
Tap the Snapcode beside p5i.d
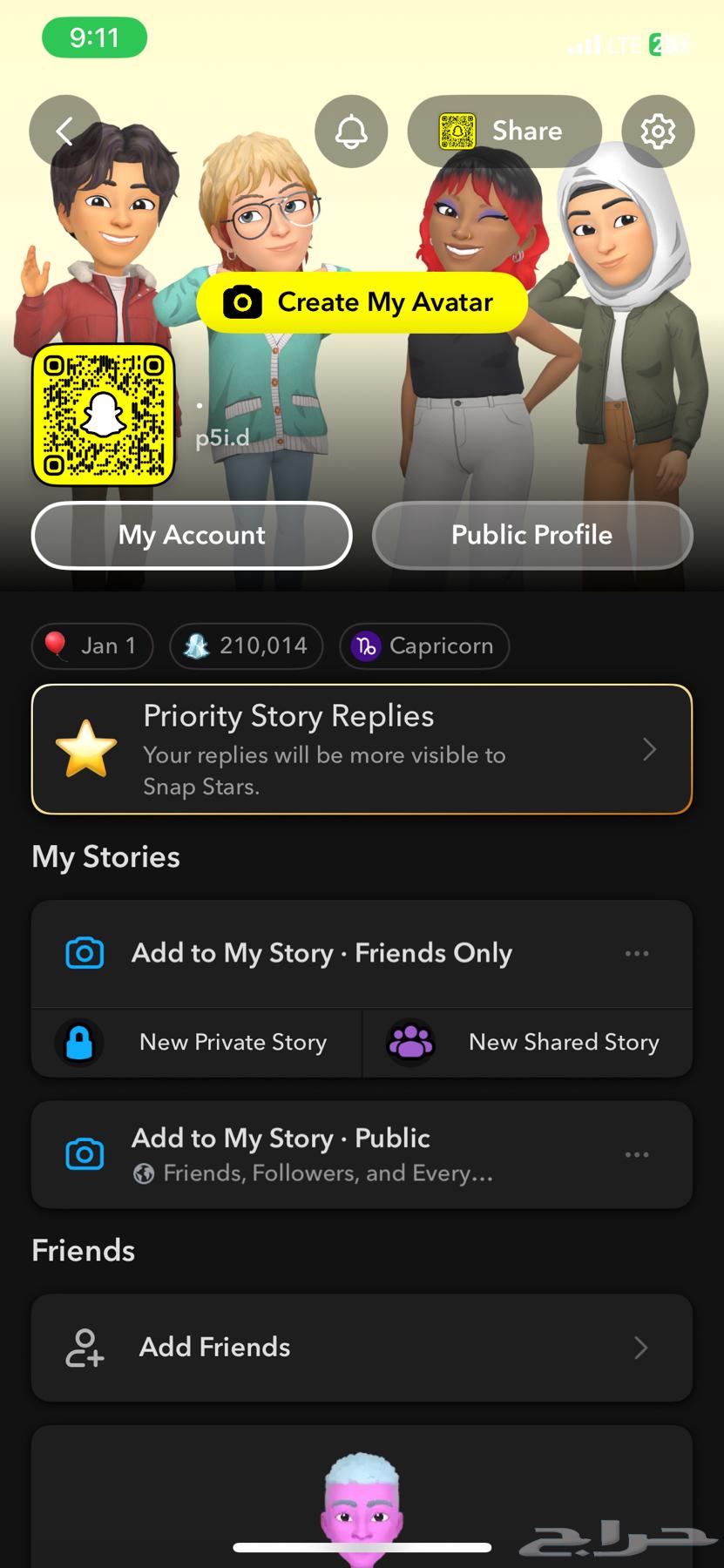click(x=104, y=415)
